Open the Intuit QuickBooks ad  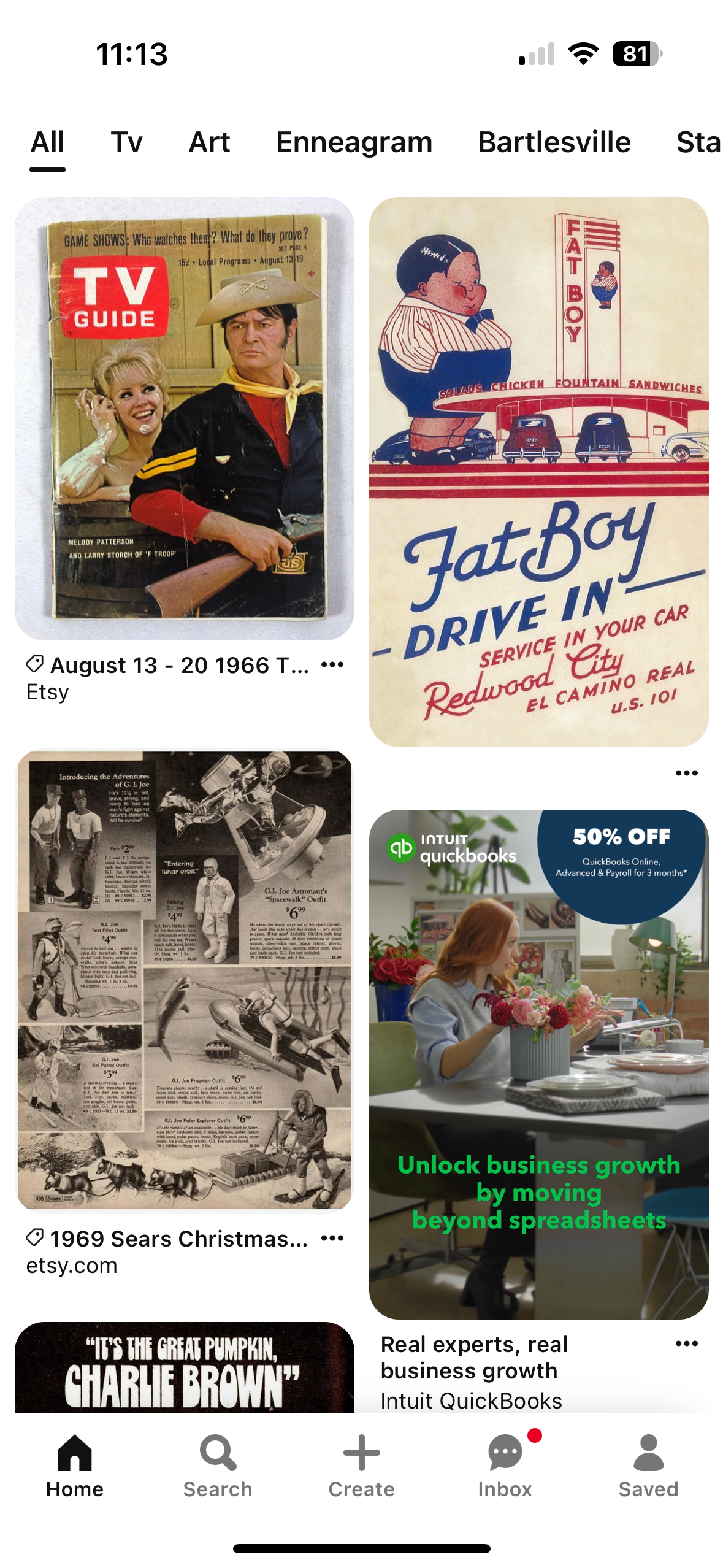pyautogui.click(x=538, y=1064)
